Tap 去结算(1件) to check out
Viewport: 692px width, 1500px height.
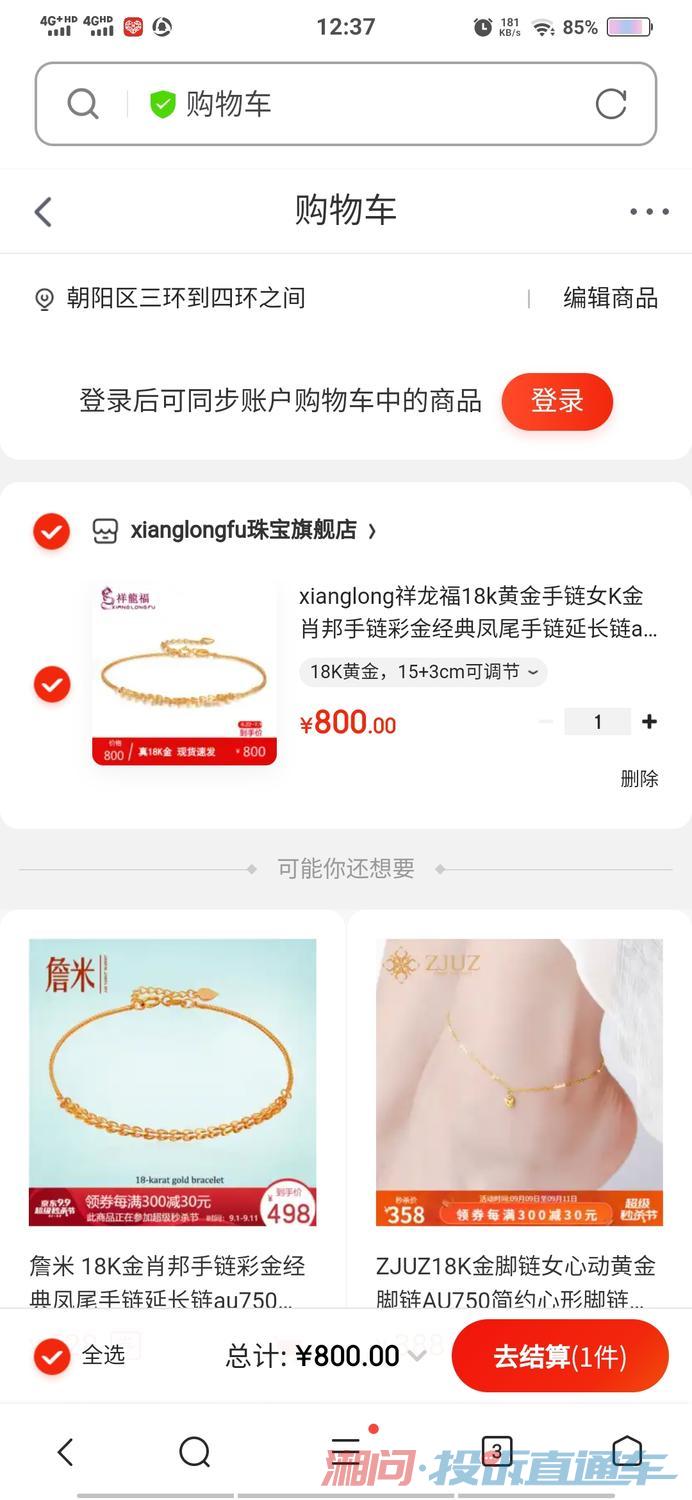[x=559, y=1357]
